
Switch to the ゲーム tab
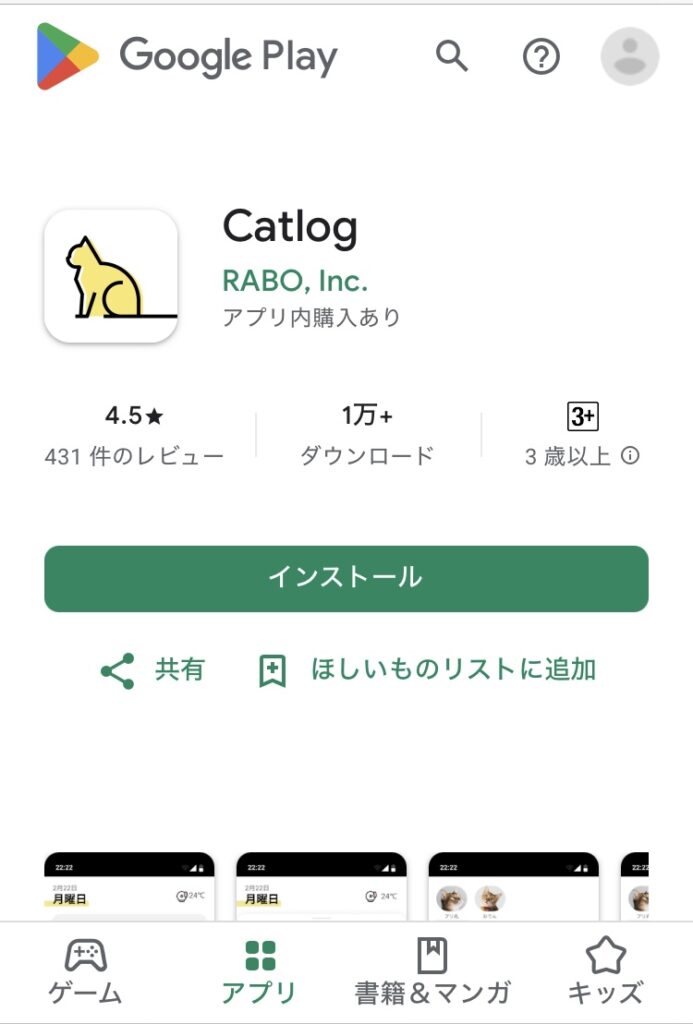tap(85, 971)
